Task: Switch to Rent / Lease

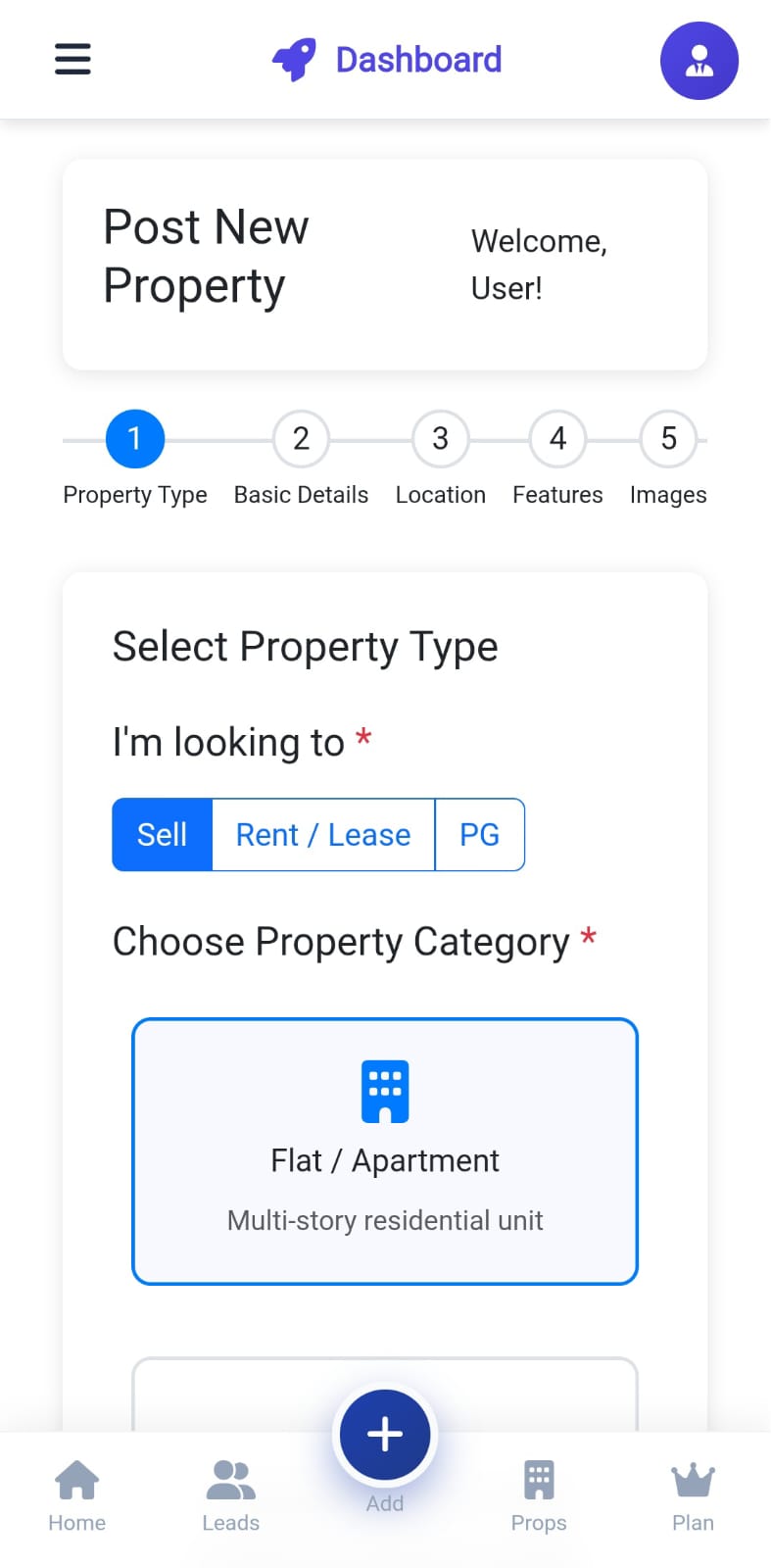Action: pyautogui.click(x=322, y=835)
